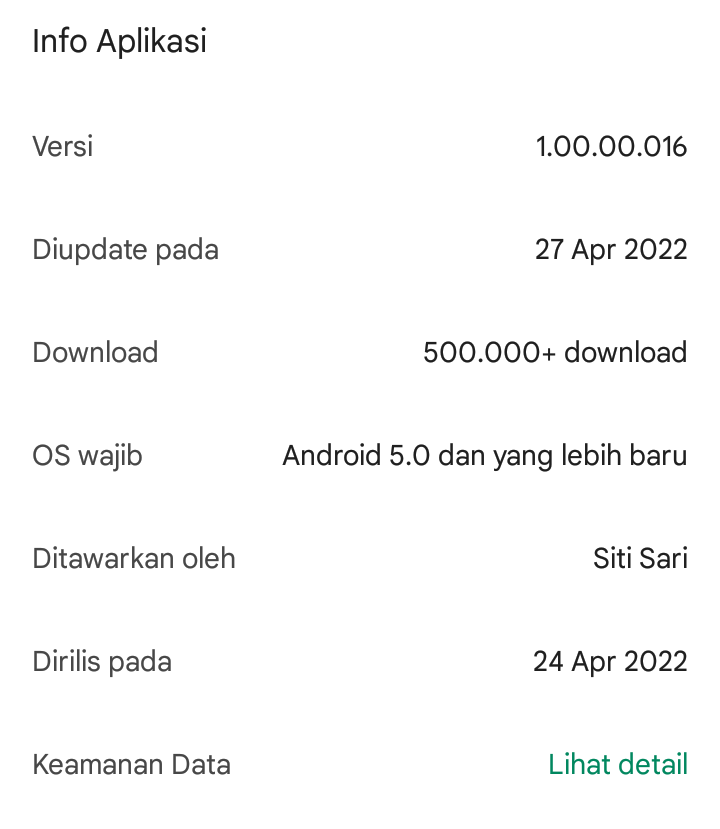Open Lihat detail for Keamanan Data
The width and height of the screenshot is (720, 829).
point(617,765)
